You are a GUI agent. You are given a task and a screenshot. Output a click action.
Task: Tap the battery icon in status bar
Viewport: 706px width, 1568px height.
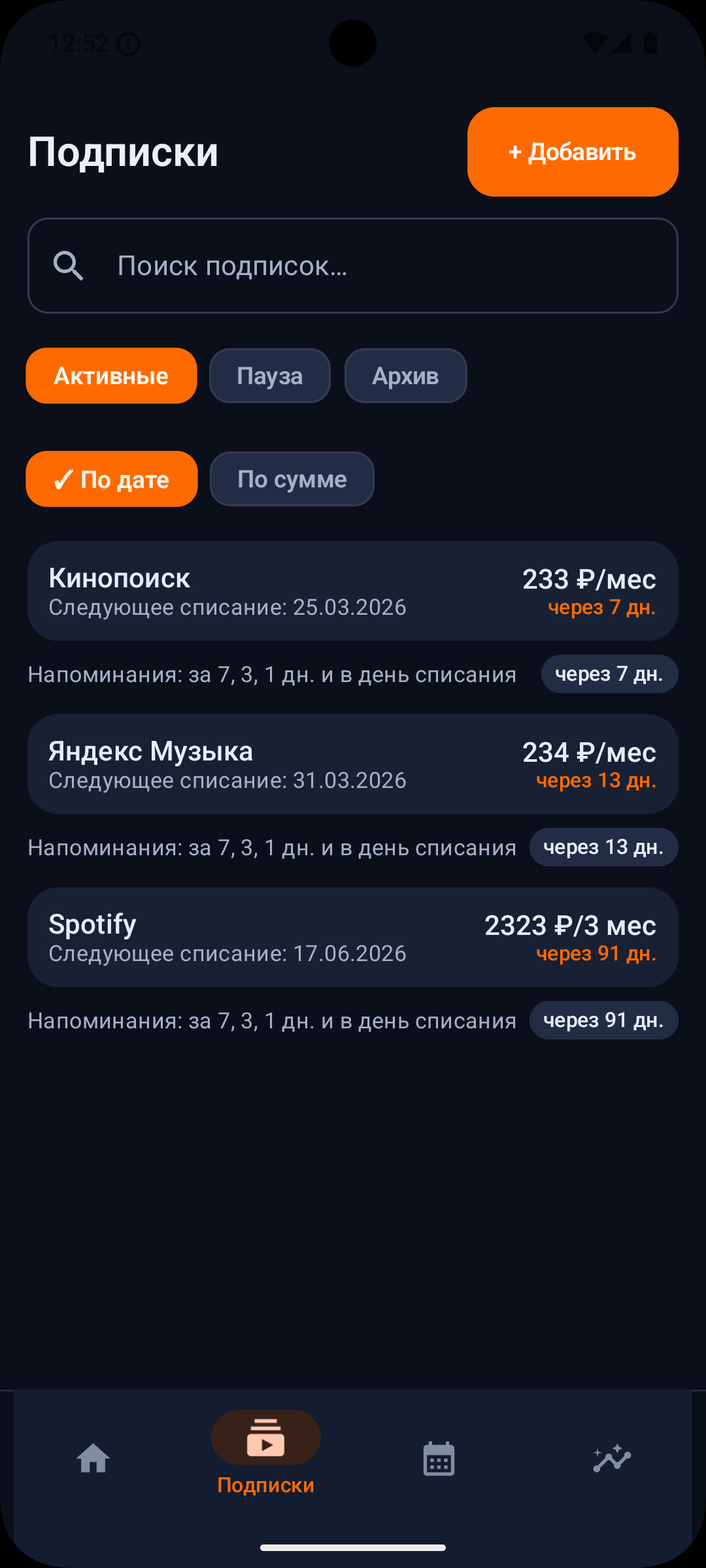[649, 42]
